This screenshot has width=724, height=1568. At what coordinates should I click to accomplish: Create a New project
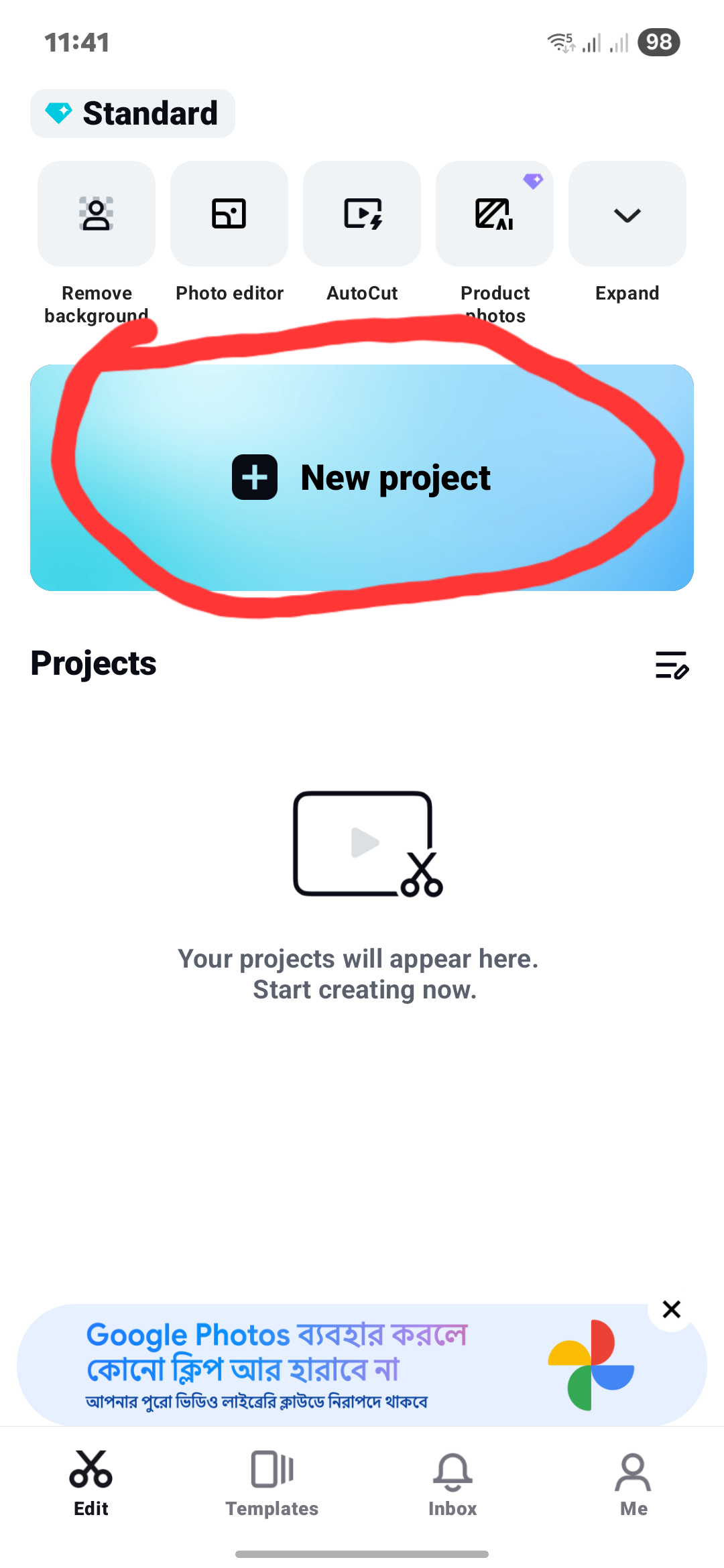[362, 478]
